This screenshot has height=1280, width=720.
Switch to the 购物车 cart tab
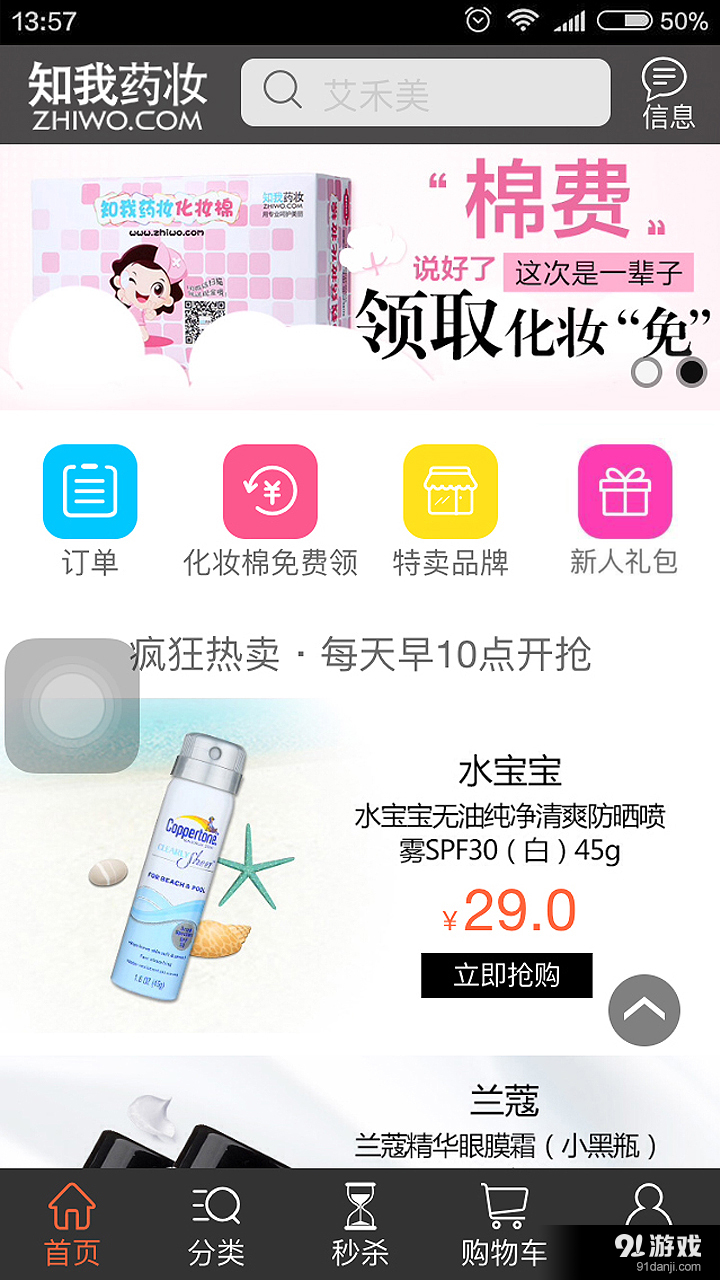(504, 1225)
